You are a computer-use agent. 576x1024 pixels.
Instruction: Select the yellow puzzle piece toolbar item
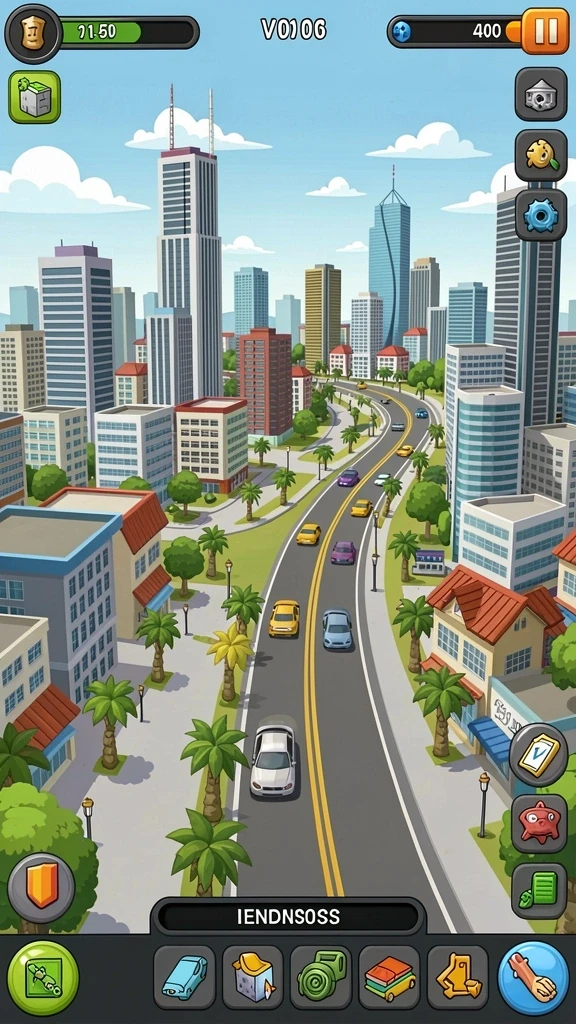[x=458, y=978]
